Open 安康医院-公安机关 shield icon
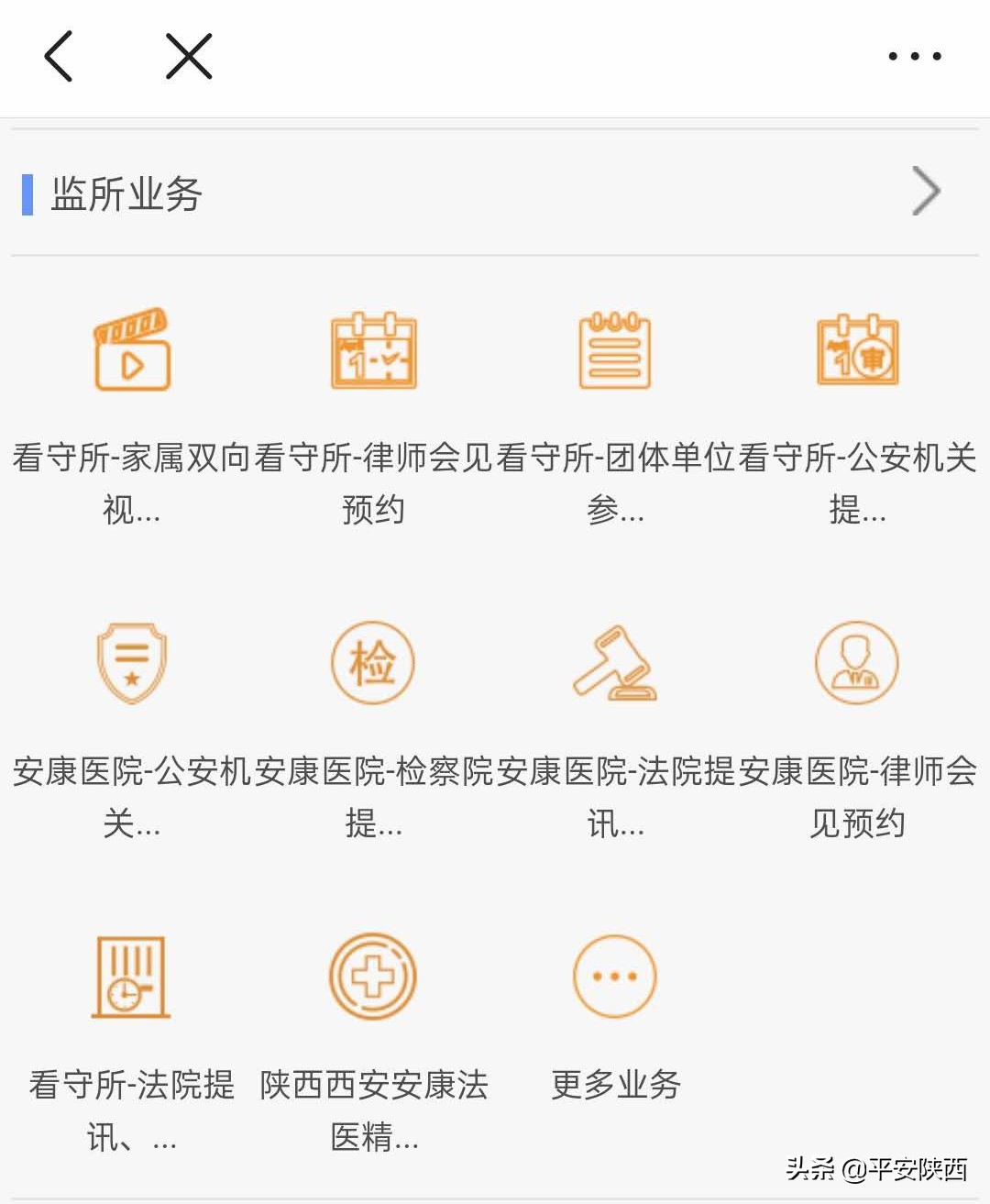The image size is (990, 1204). (x=131, y=663)
